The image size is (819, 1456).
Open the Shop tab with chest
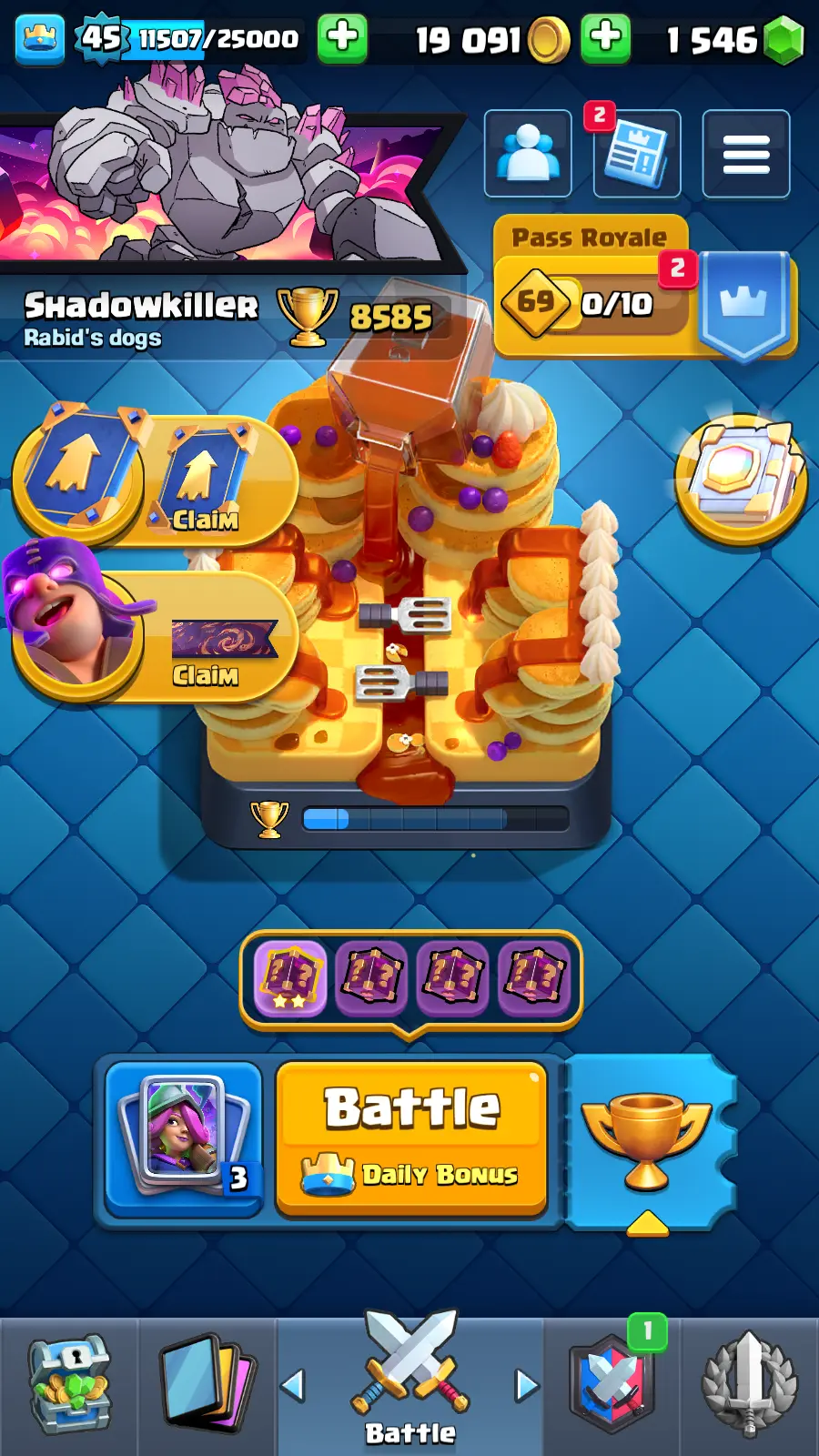(69, 1385)
